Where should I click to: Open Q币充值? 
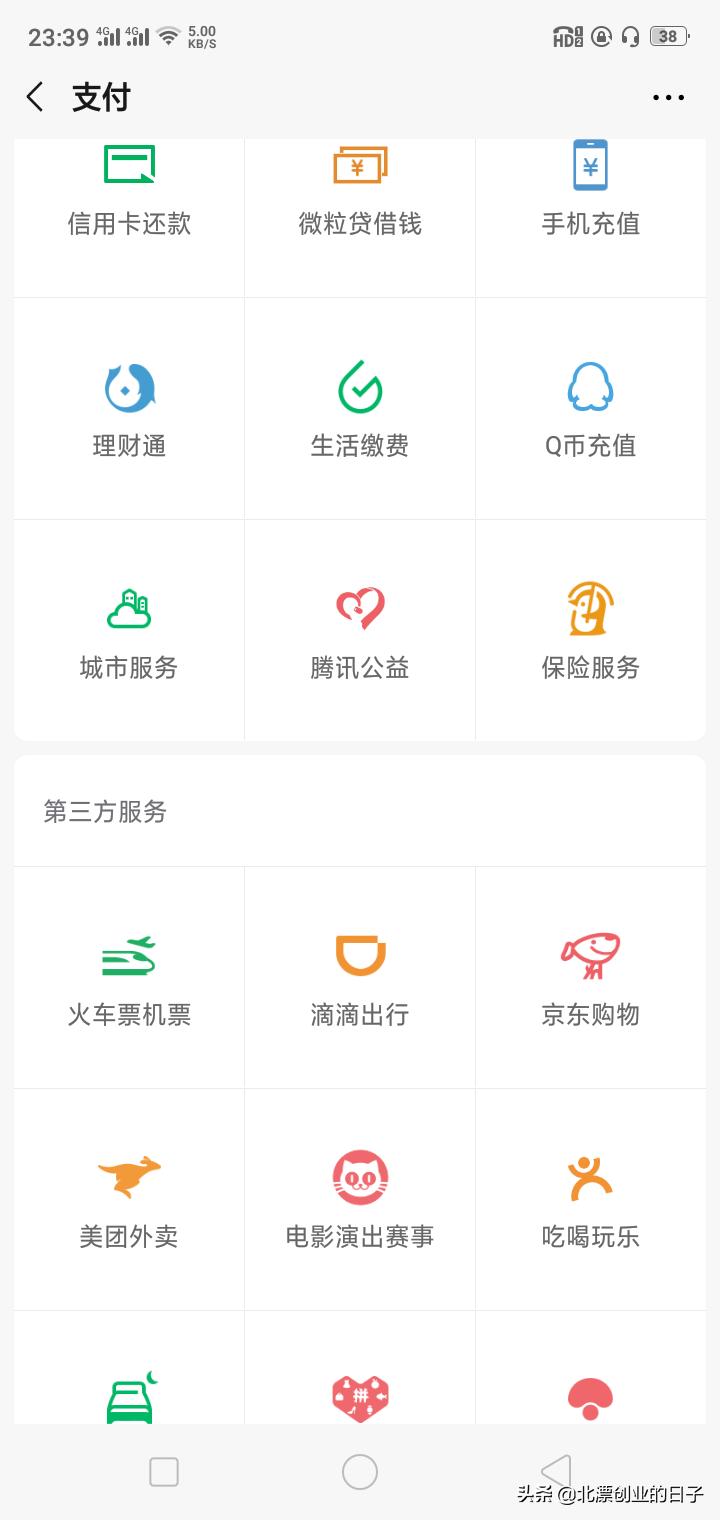(x=590, y=410)
